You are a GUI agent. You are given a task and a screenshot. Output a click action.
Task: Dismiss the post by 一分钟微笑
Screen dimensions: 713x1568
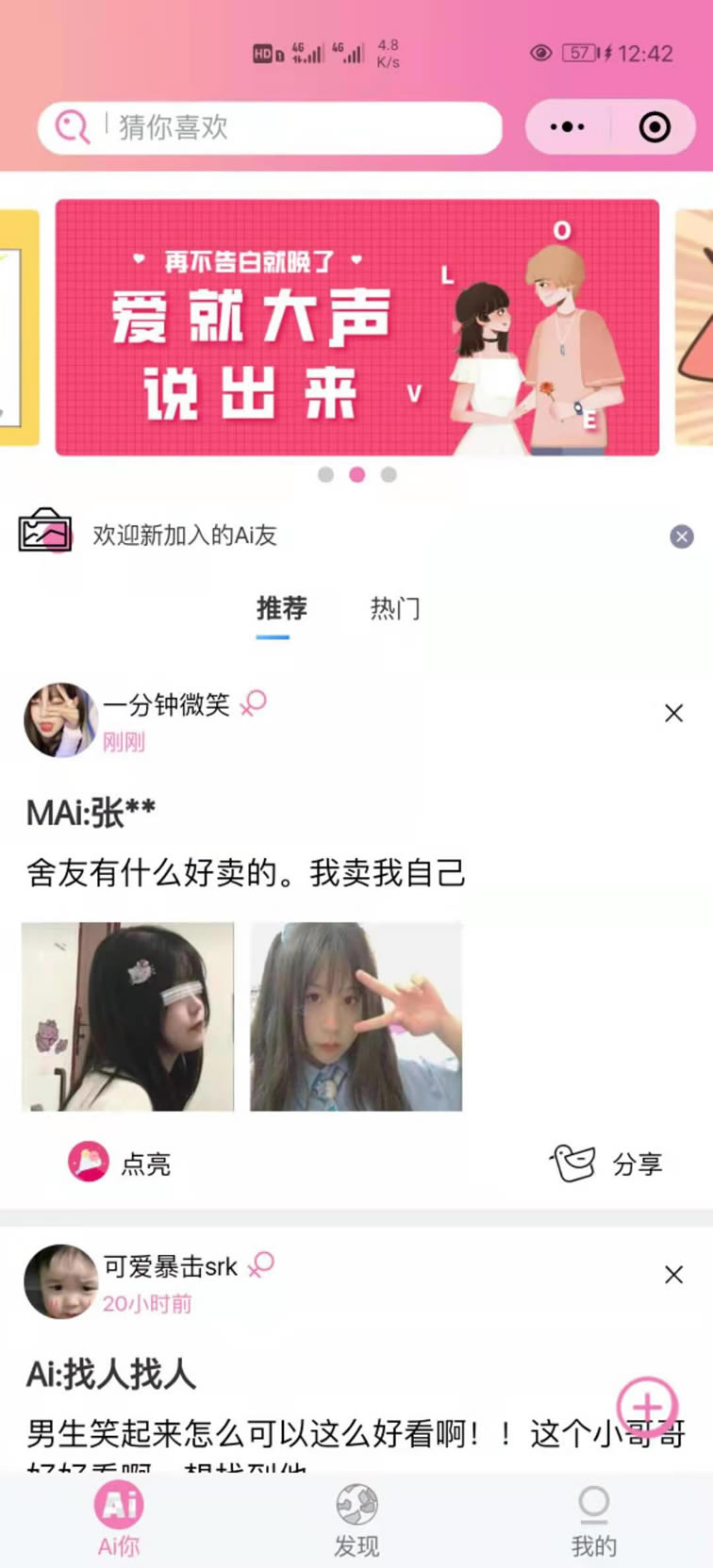(x=673, y=714)
